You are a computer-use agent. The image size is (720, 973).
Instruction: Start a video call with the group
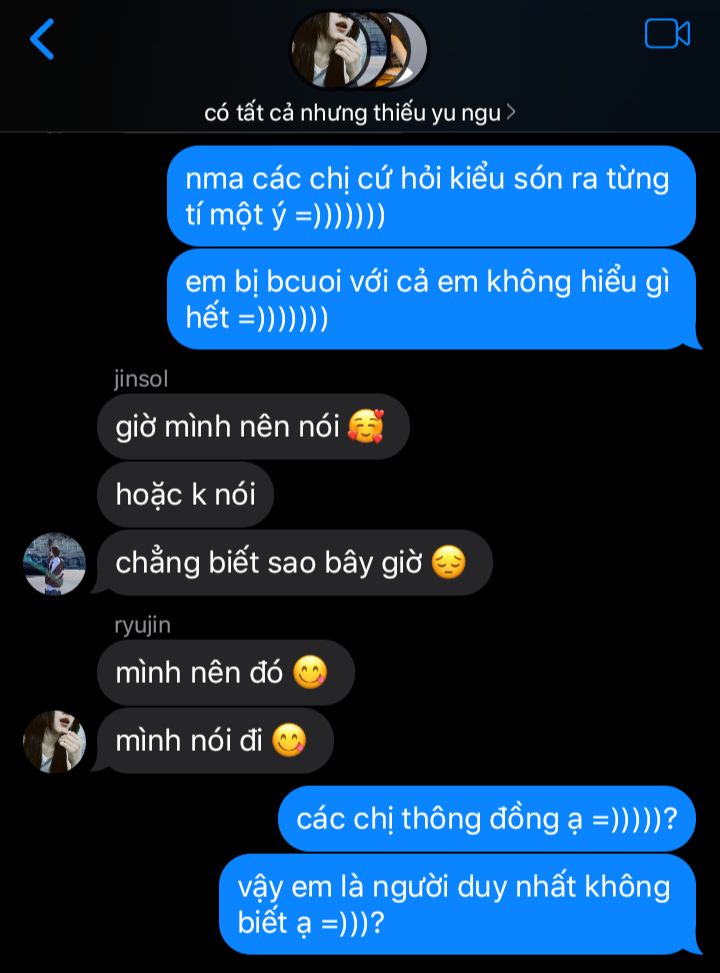667,34
